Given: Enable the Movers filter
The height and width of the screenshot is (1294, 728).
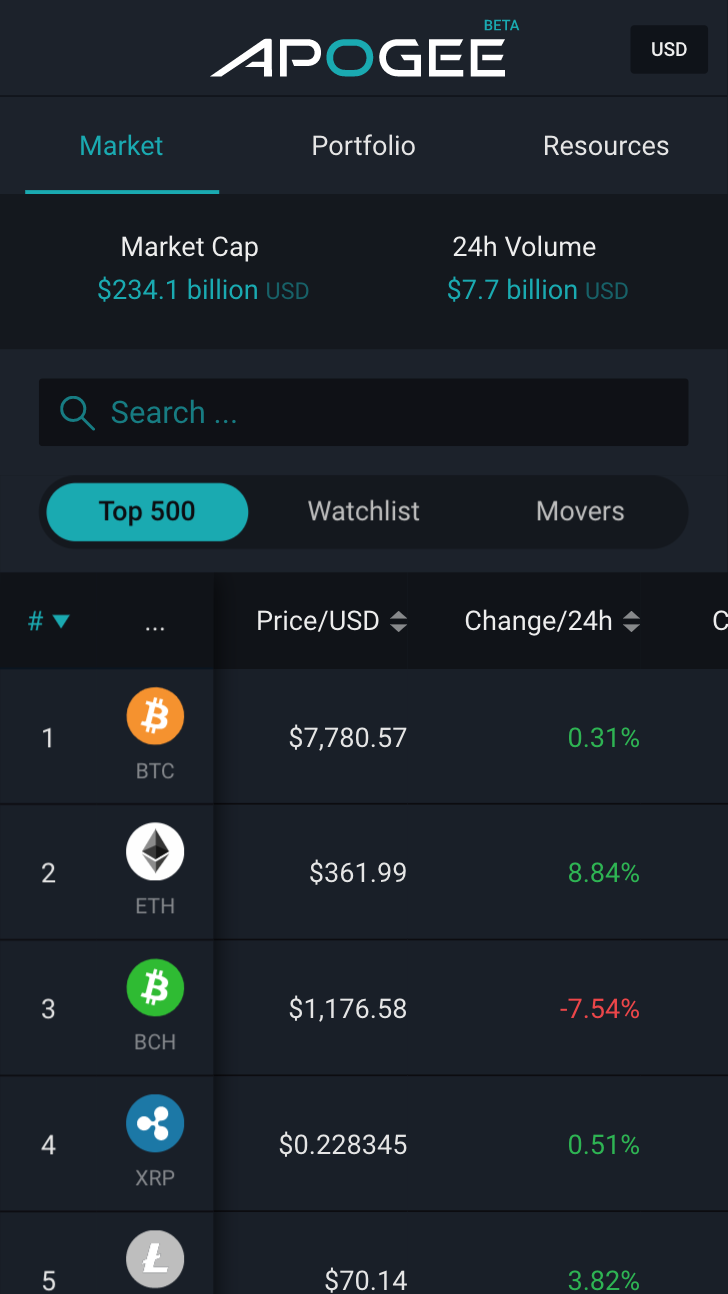Looking at the screenshot, I should [x=580, y=511].
